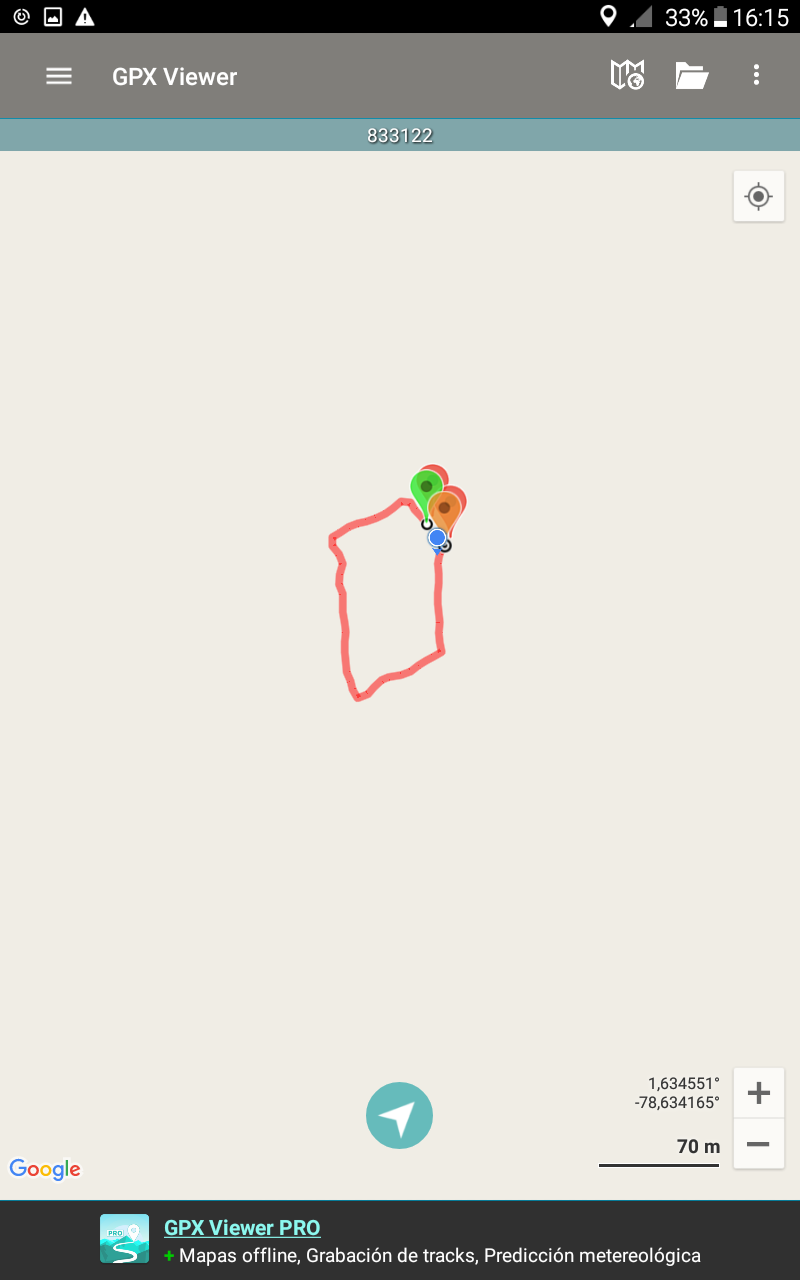
Task: Zoom in with the plus button
Action: pyautogui.click(x=758, y=1093)
